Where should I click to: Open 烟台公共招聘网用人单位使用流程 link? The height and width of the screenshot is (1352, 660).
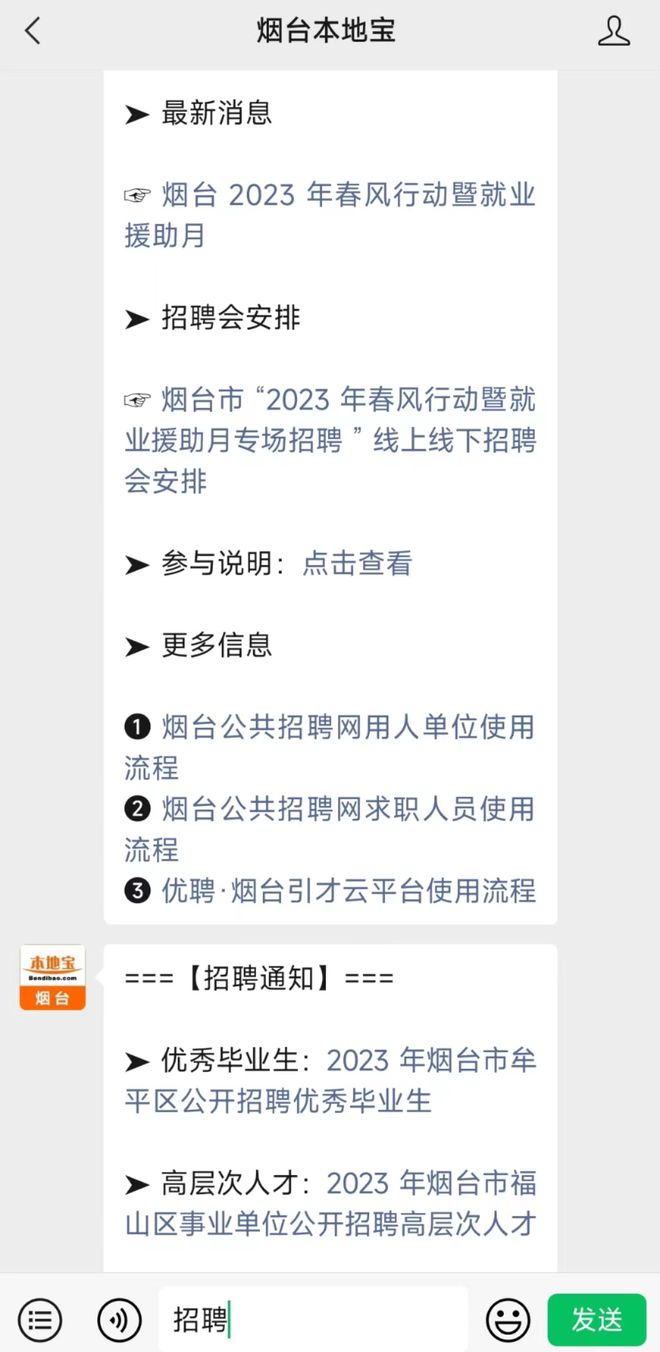coord(330,747)
